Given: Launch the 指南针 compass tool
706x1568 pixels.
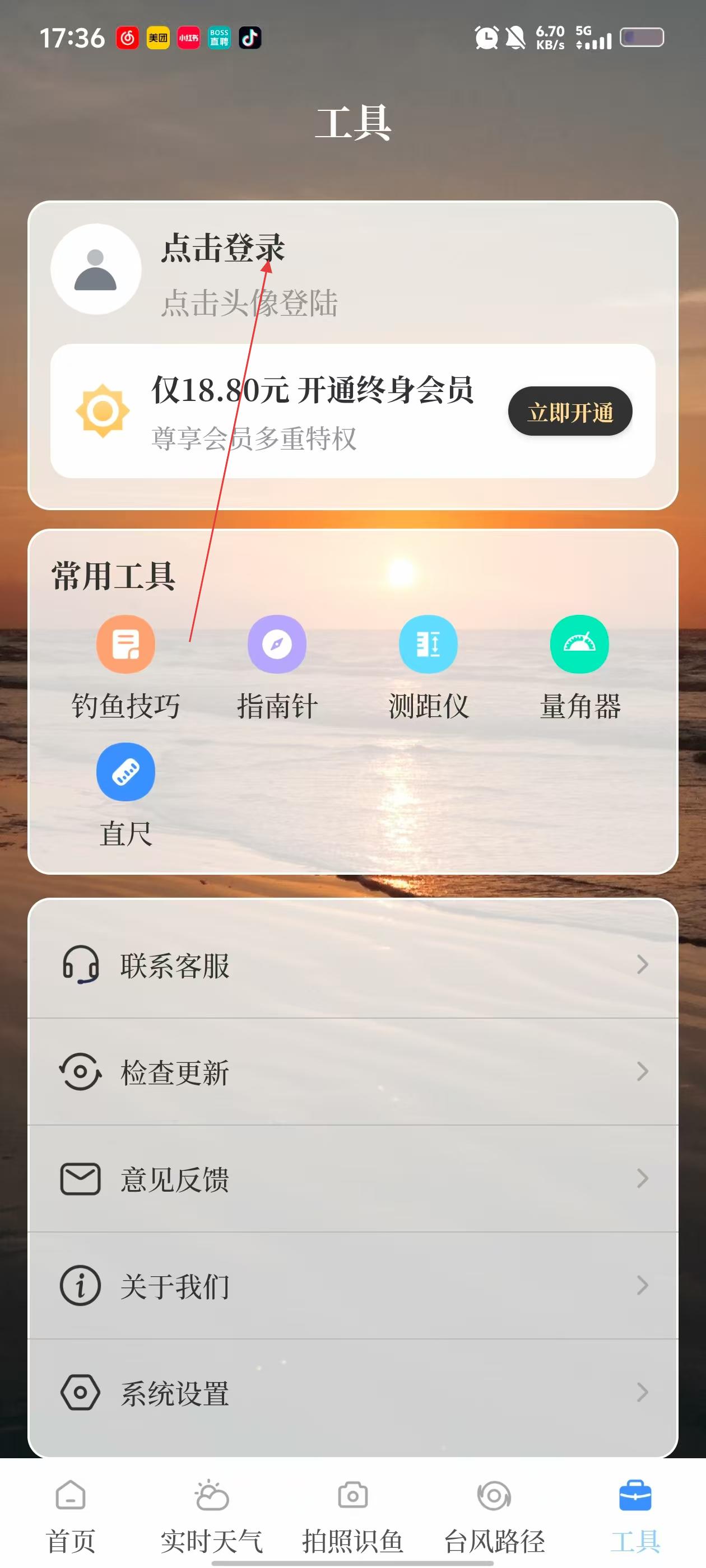Looking at the screenshot, I should (277, 645).
